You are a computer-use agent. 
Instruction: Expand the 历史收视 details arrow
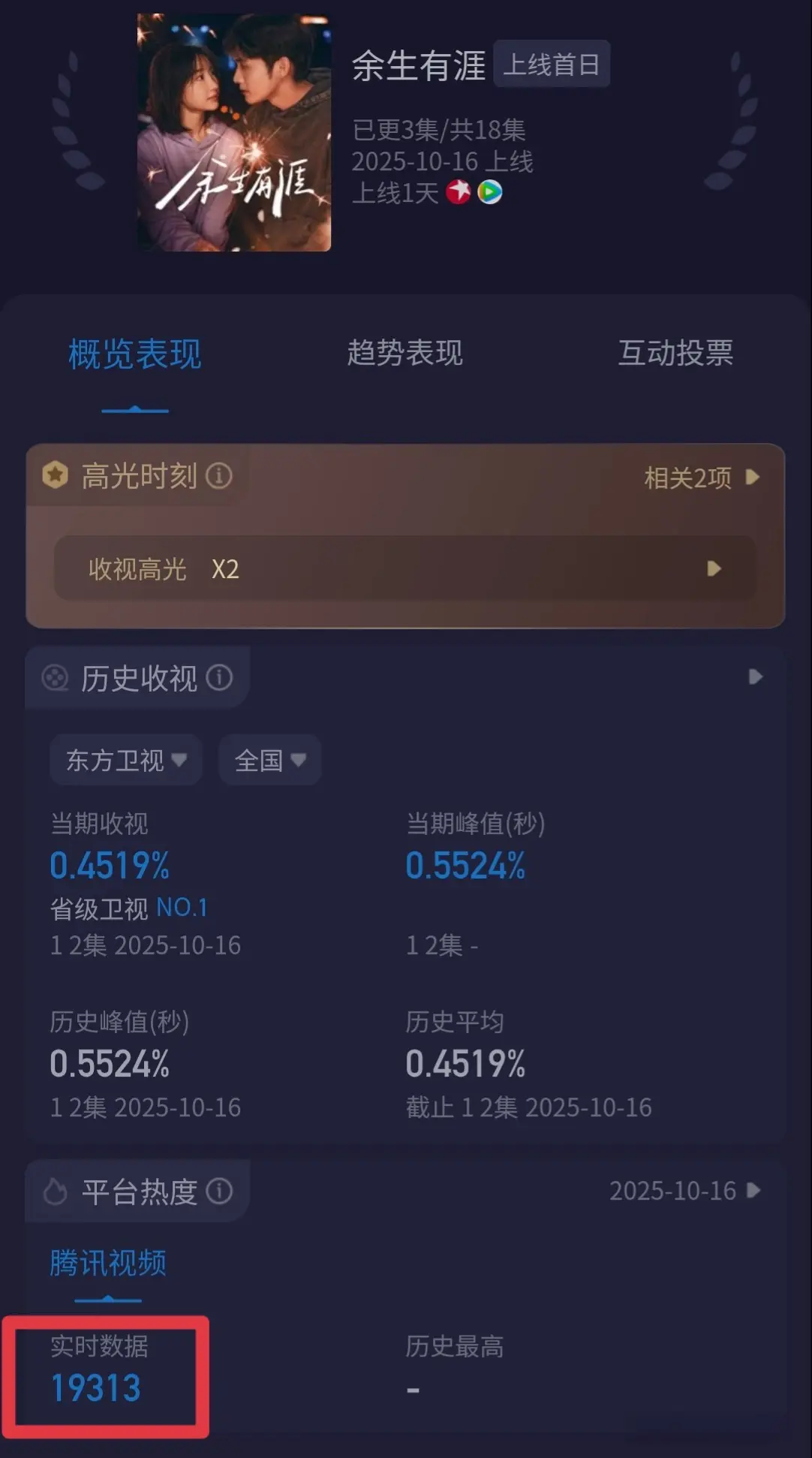(755, 677)
